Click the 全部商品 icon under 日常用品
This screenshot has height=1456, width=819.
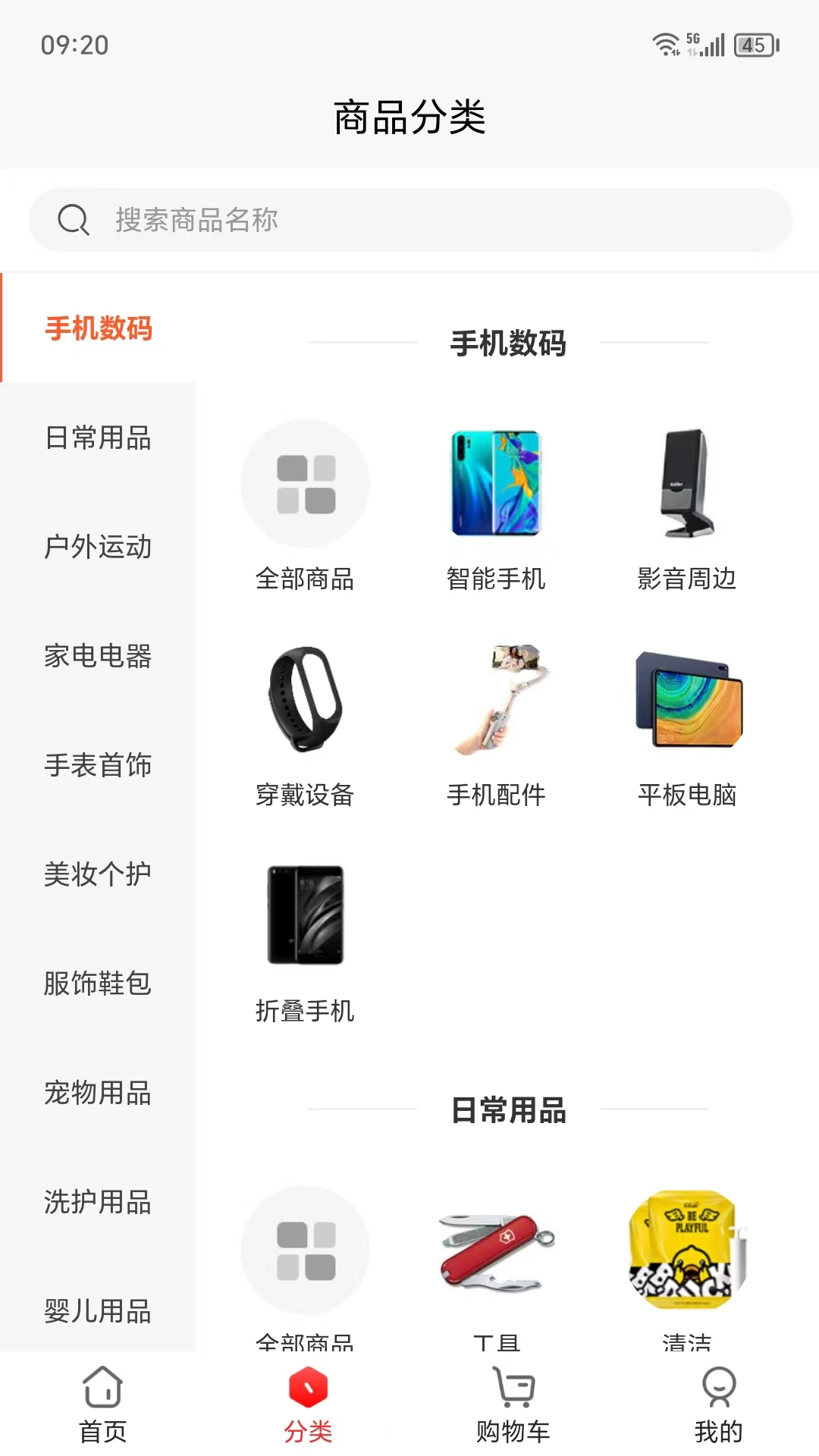[306, 1251]
